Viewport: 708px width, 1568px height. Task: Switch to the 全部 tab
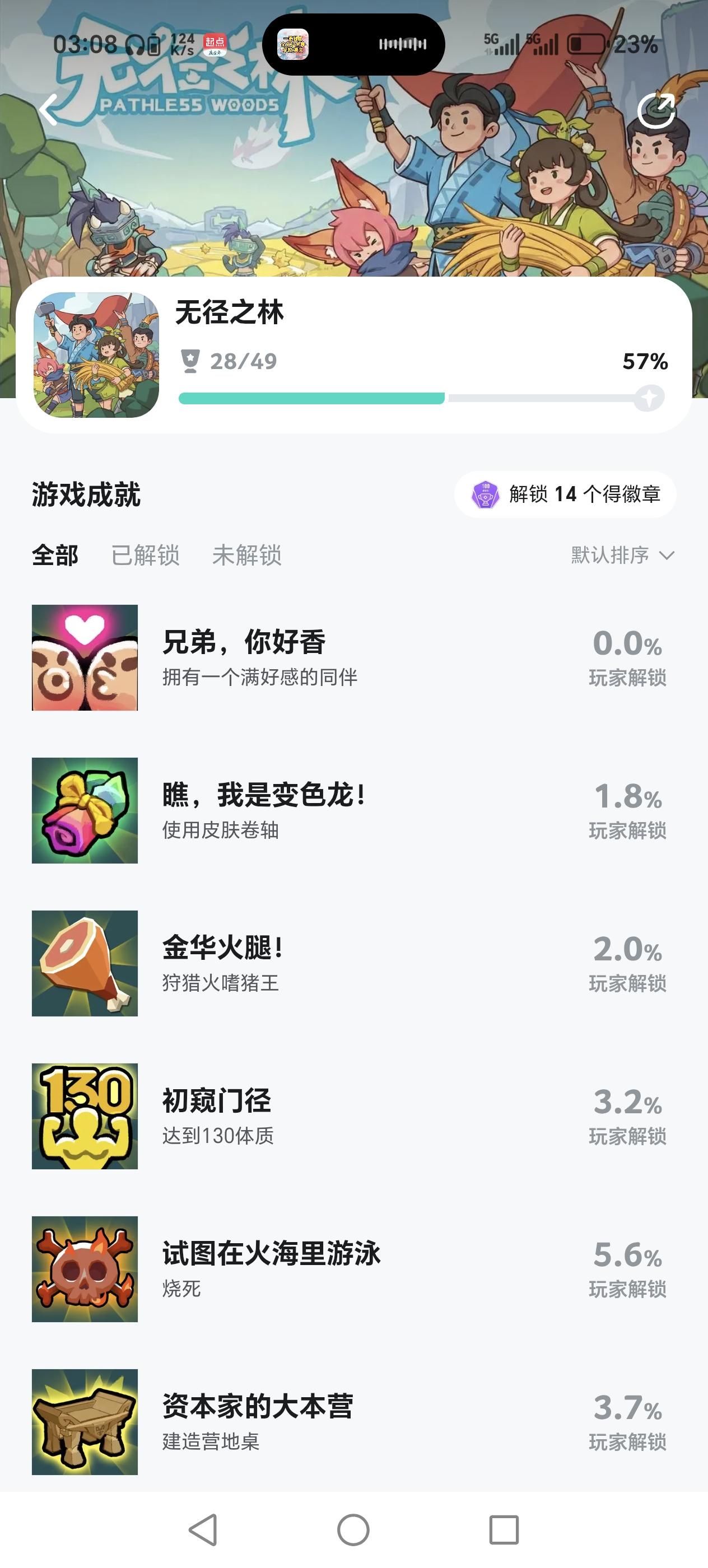55,555
